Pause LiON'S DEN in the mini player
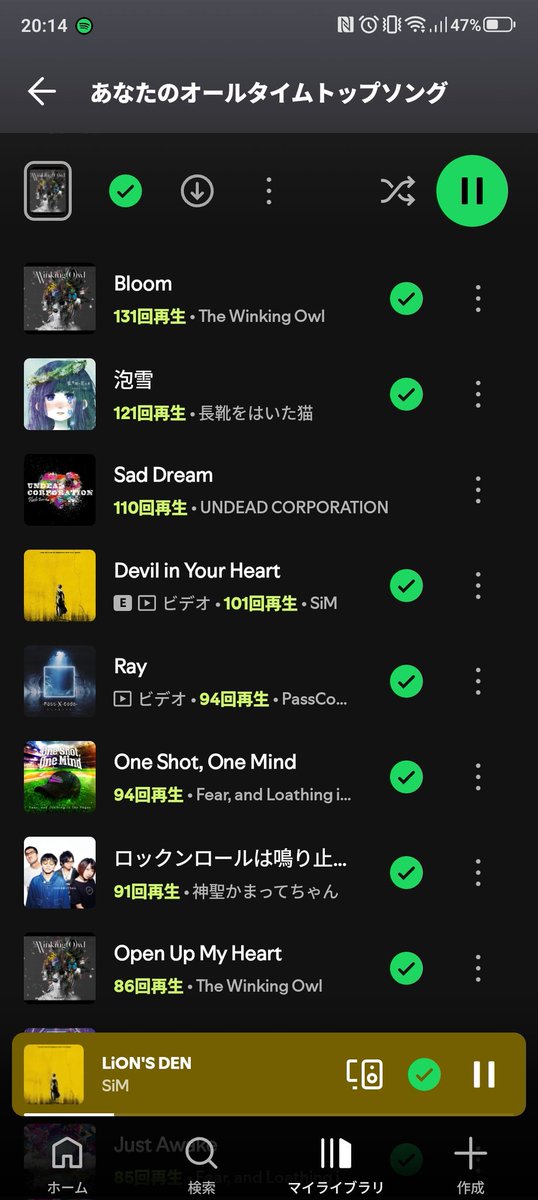 484,1075
